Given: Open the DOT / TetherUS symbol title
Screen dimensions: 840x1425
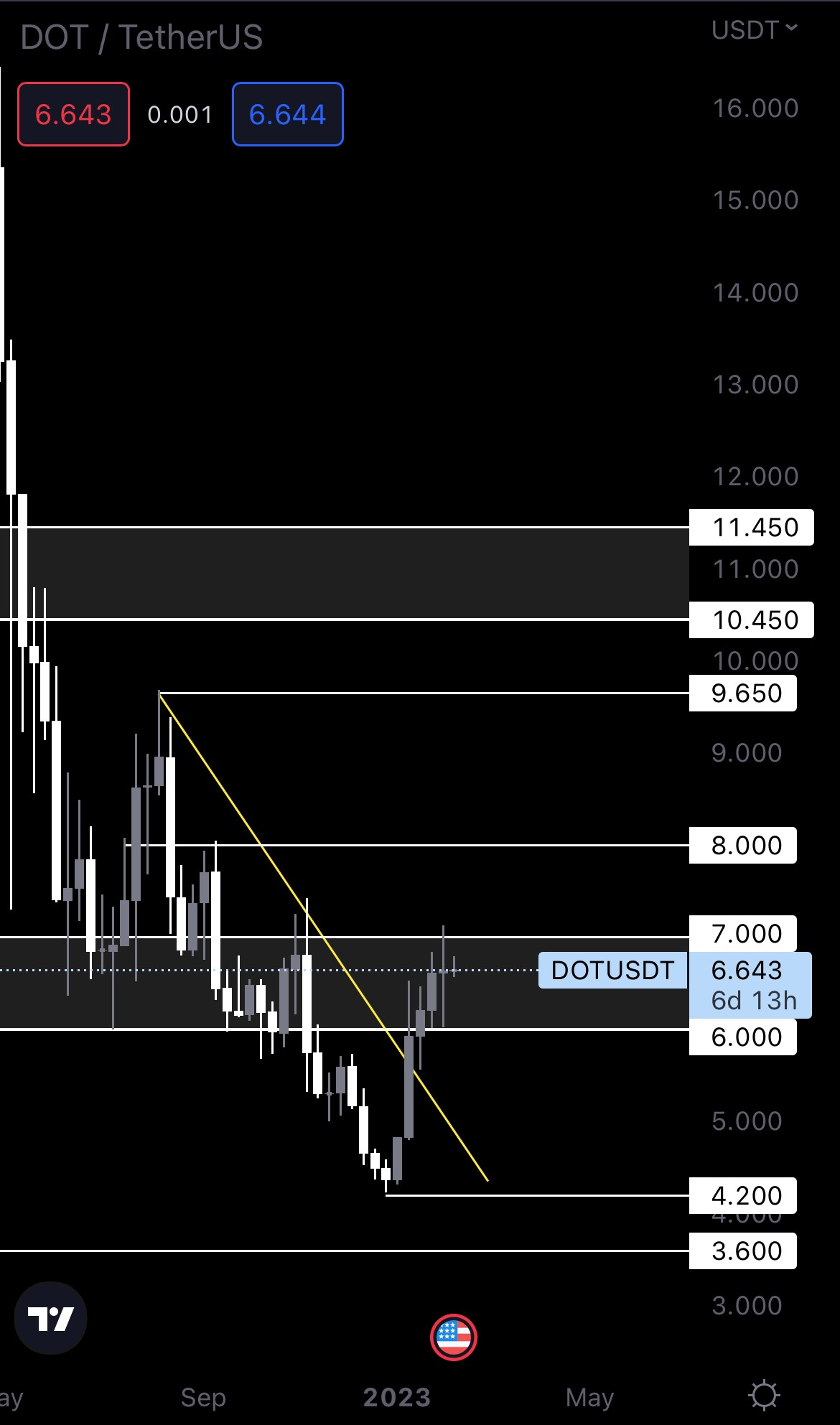Looking at the screenshot, I should [141, 37].
